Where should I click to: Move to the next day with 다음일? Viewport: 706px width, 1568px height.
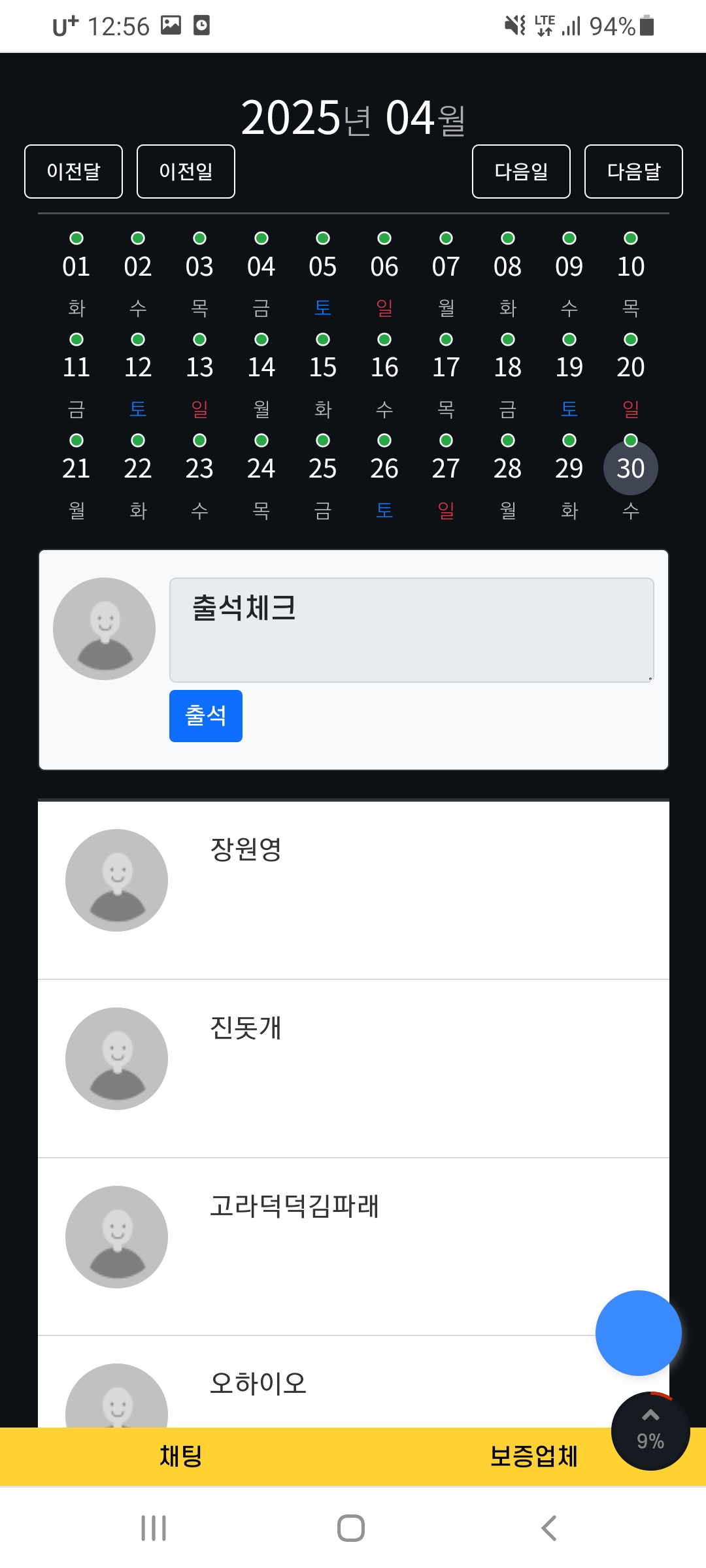coord(521,171)
